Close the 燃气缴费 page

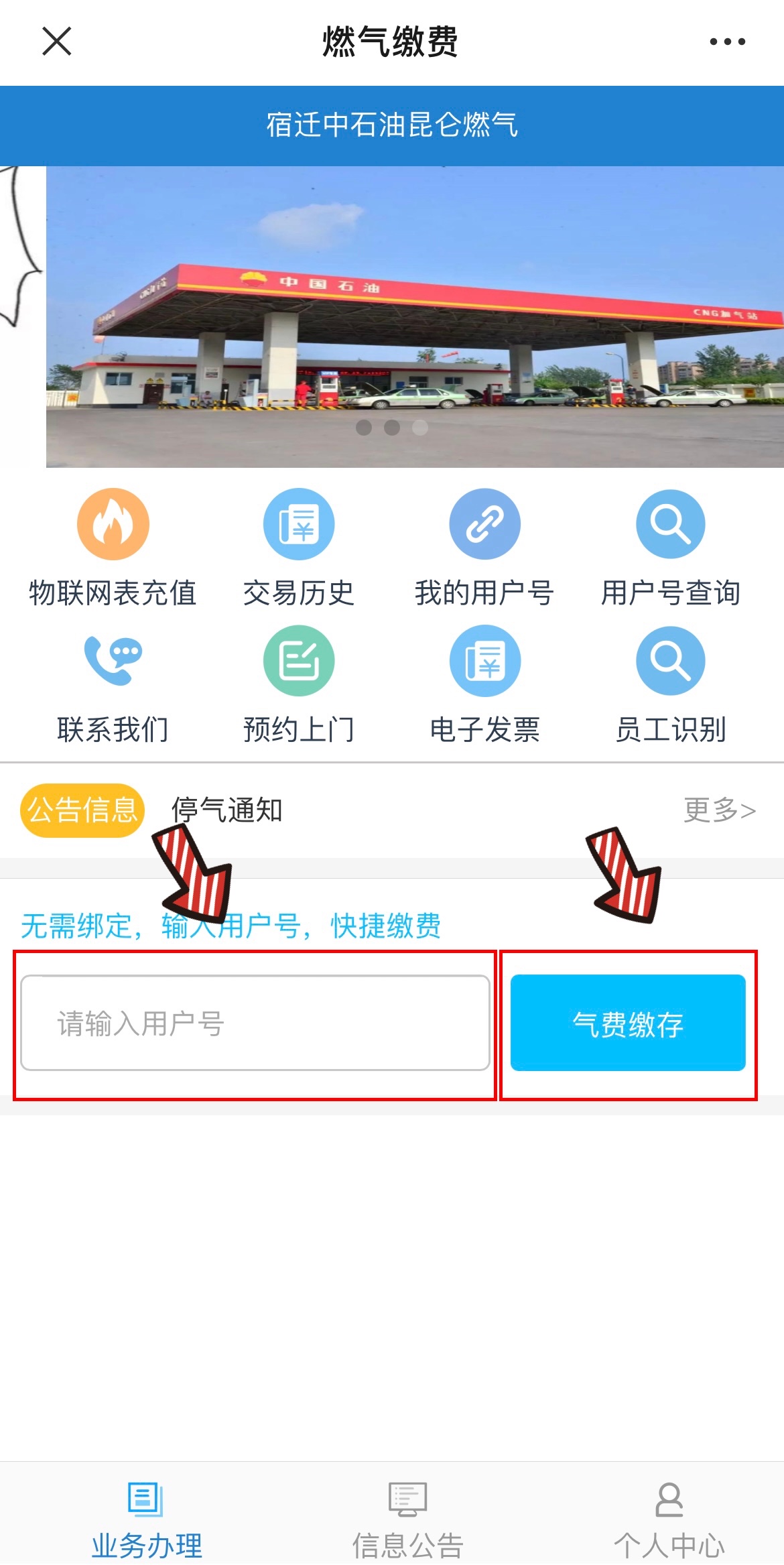pos(57,42)
